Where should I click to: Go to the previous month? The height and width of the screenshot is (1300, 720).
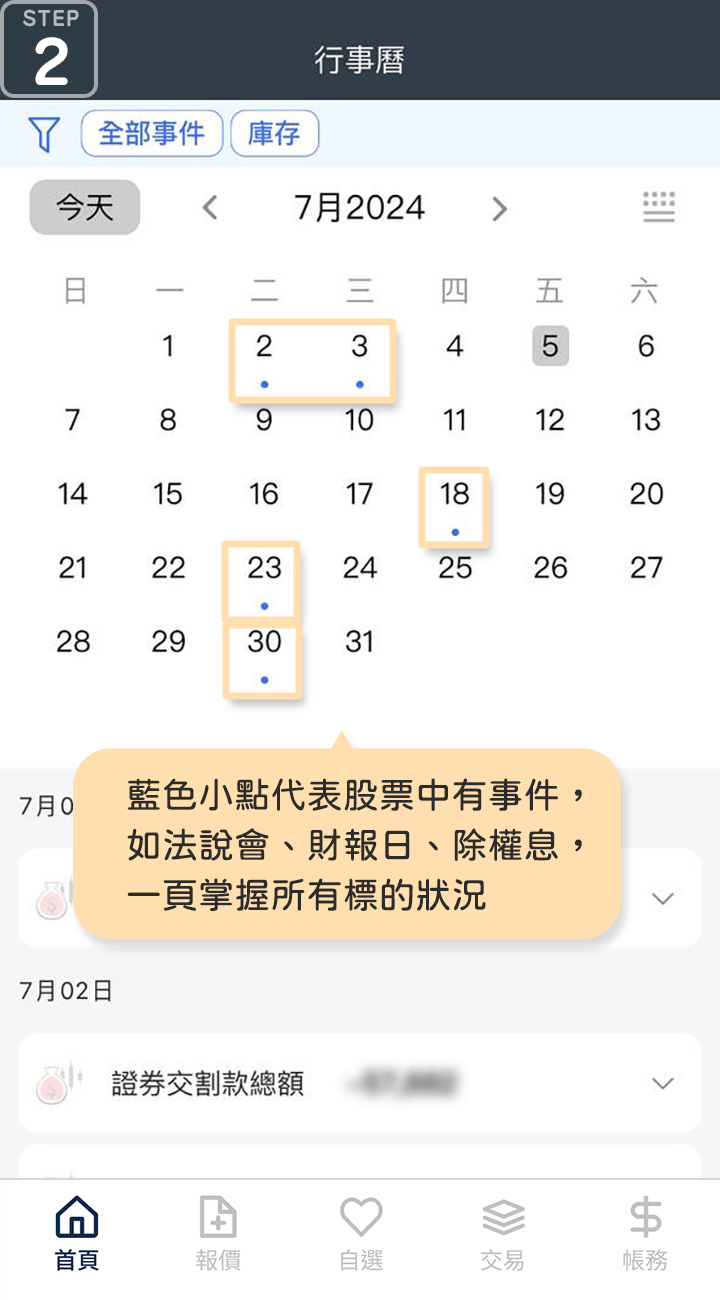coord(210,208)
